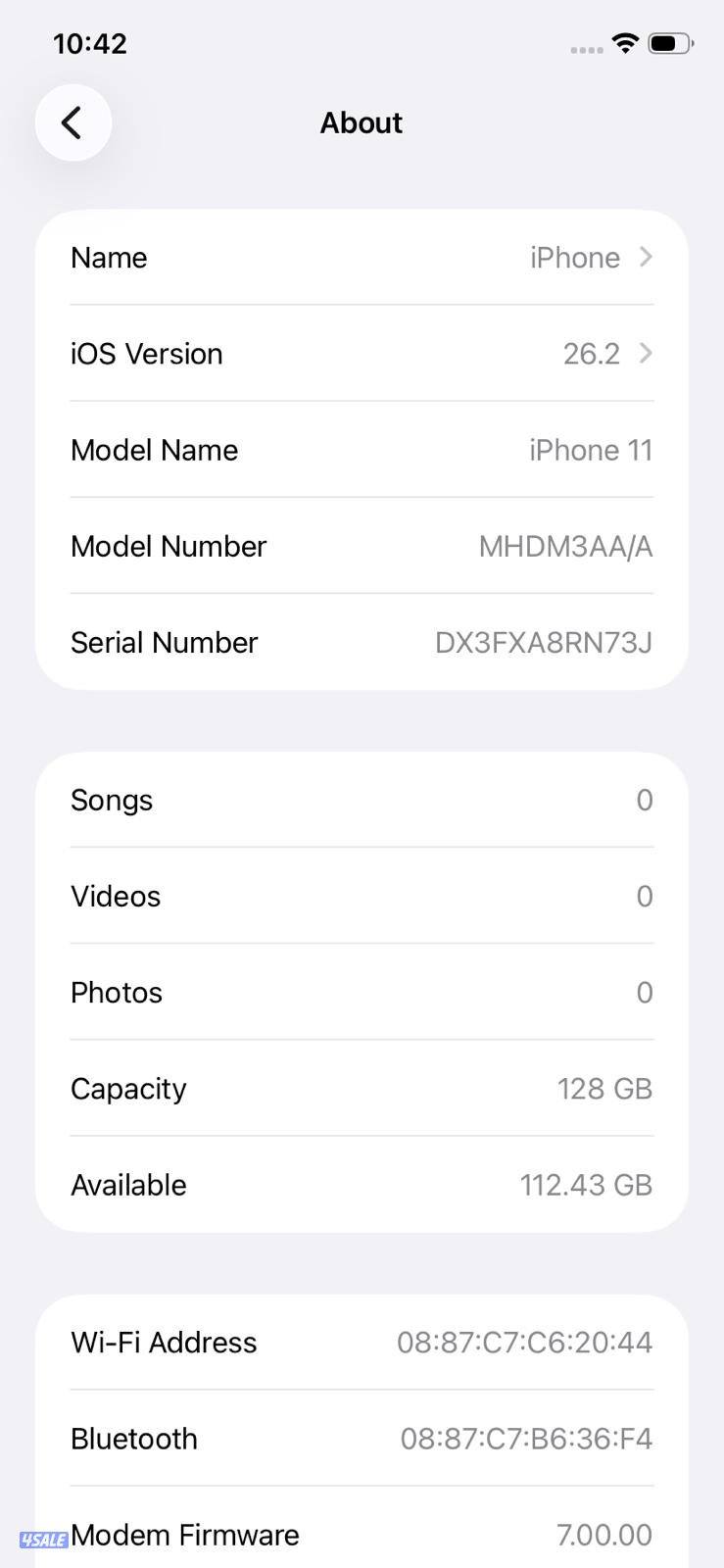This screenshot has height=1568, width=724.
Task: Select the About title header
Action: [362, 122]
